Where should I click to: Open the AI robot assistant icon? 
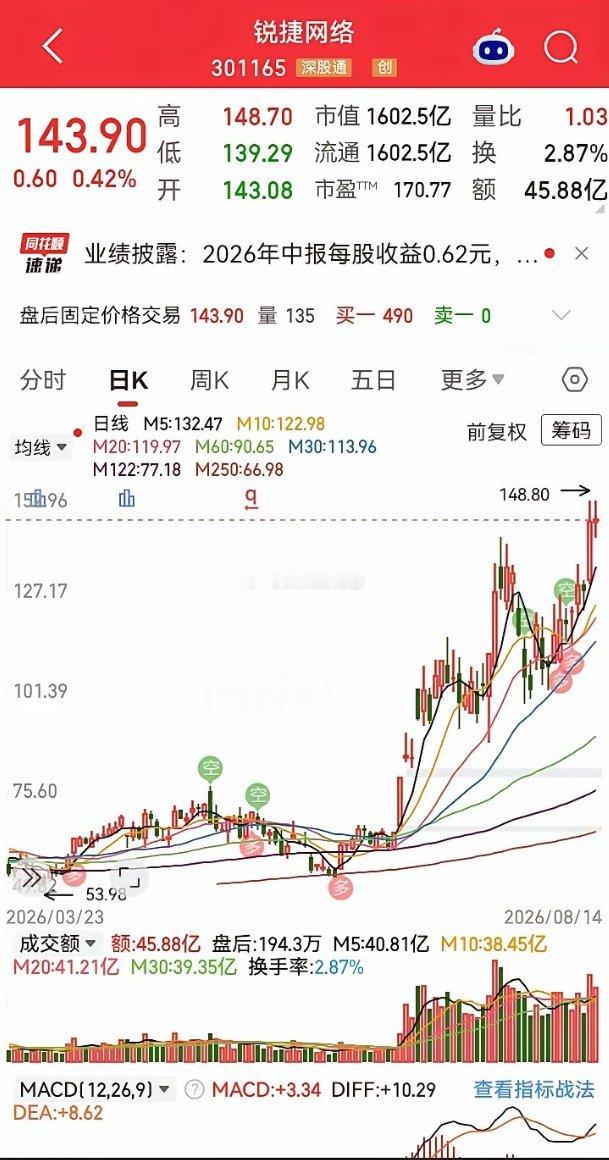(493, 47)
